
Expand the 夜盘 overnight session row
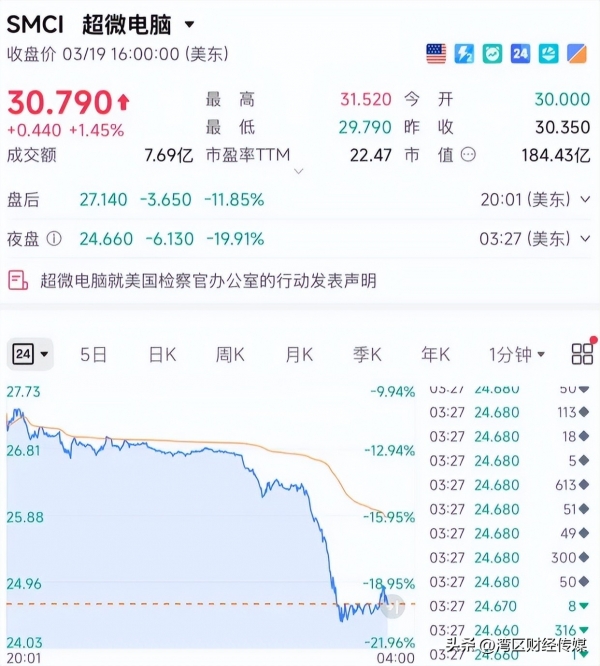586,239
